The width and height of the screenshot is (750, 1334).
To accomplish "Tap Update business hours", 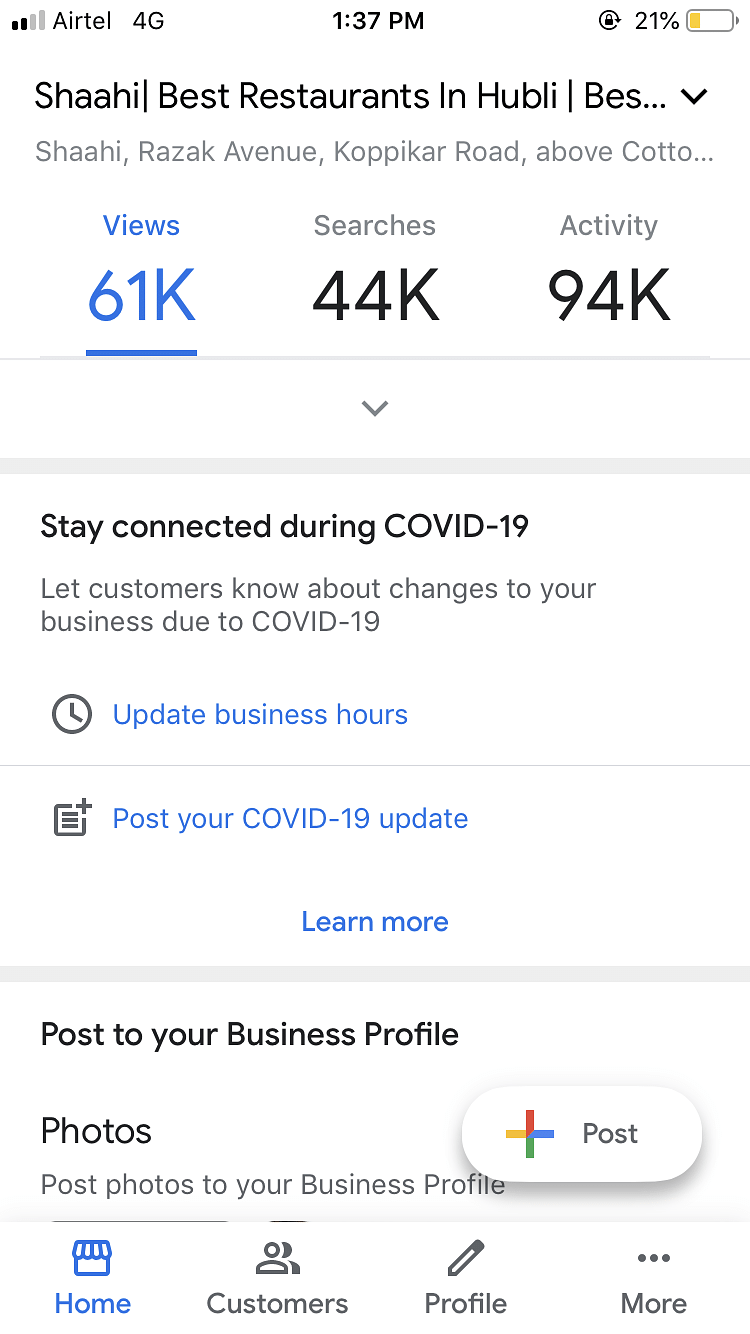I will tap(260, 715).
